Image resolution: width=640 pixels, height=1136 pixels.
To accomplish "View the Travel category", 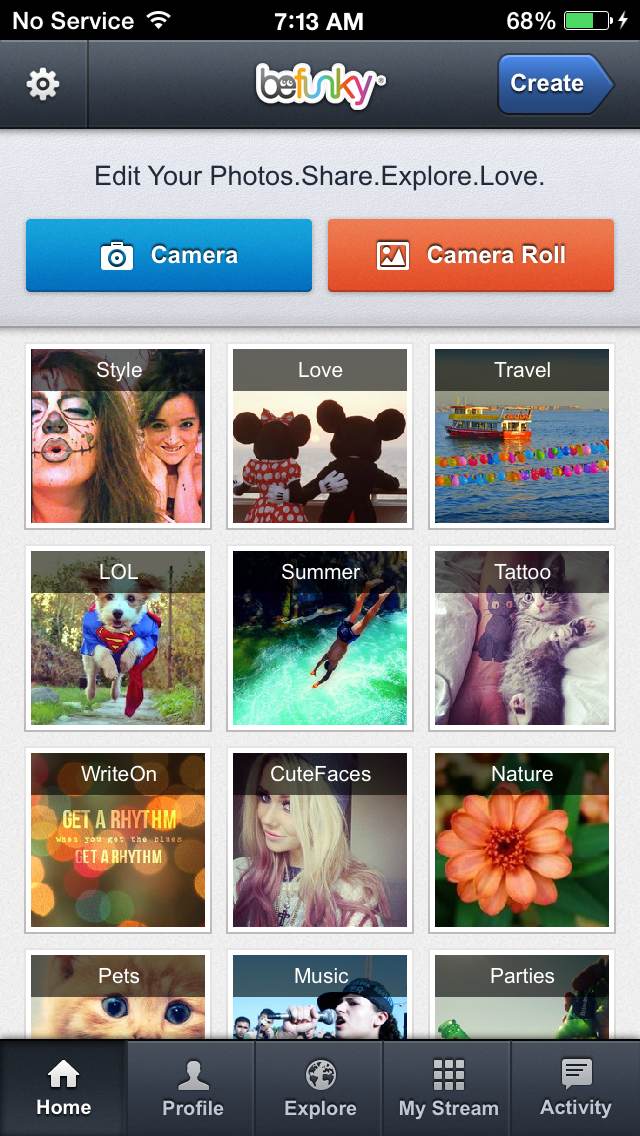I will coord(522,436).
